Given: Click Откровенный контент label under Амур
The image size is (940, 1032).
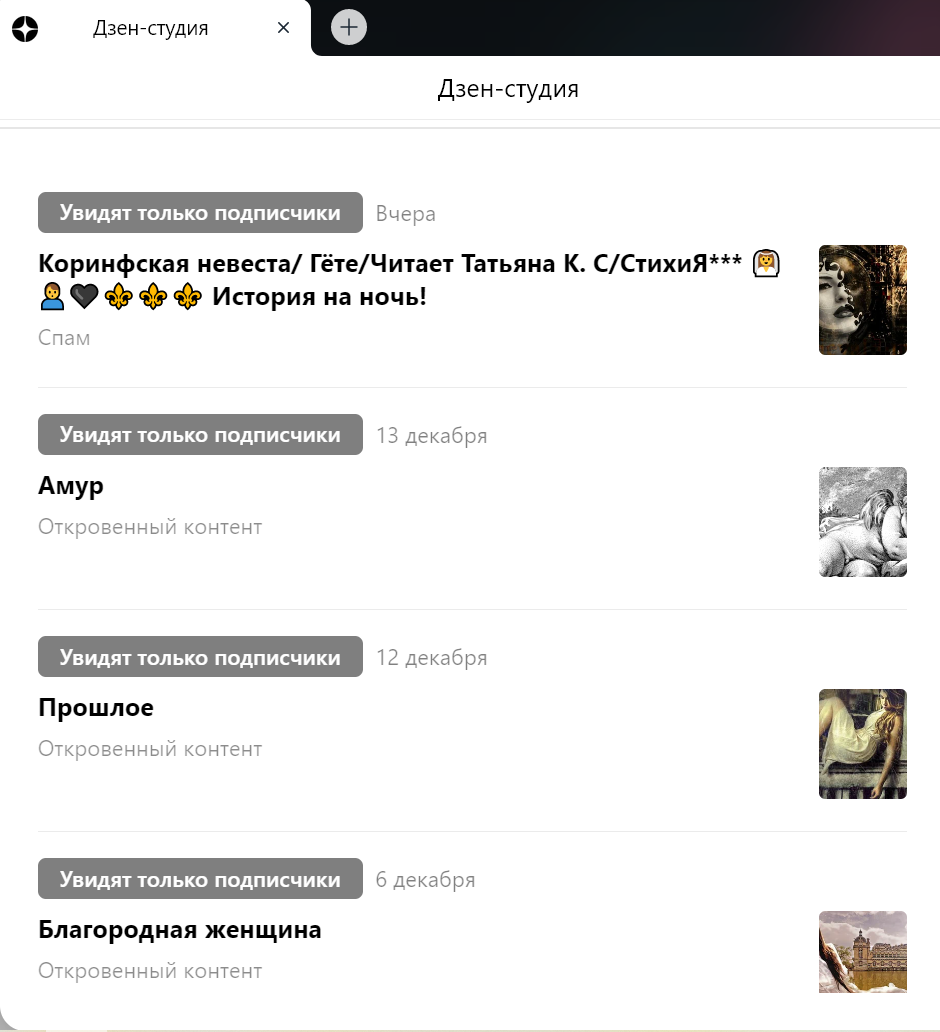Looking at the screenshot, I should pos(149,526).
